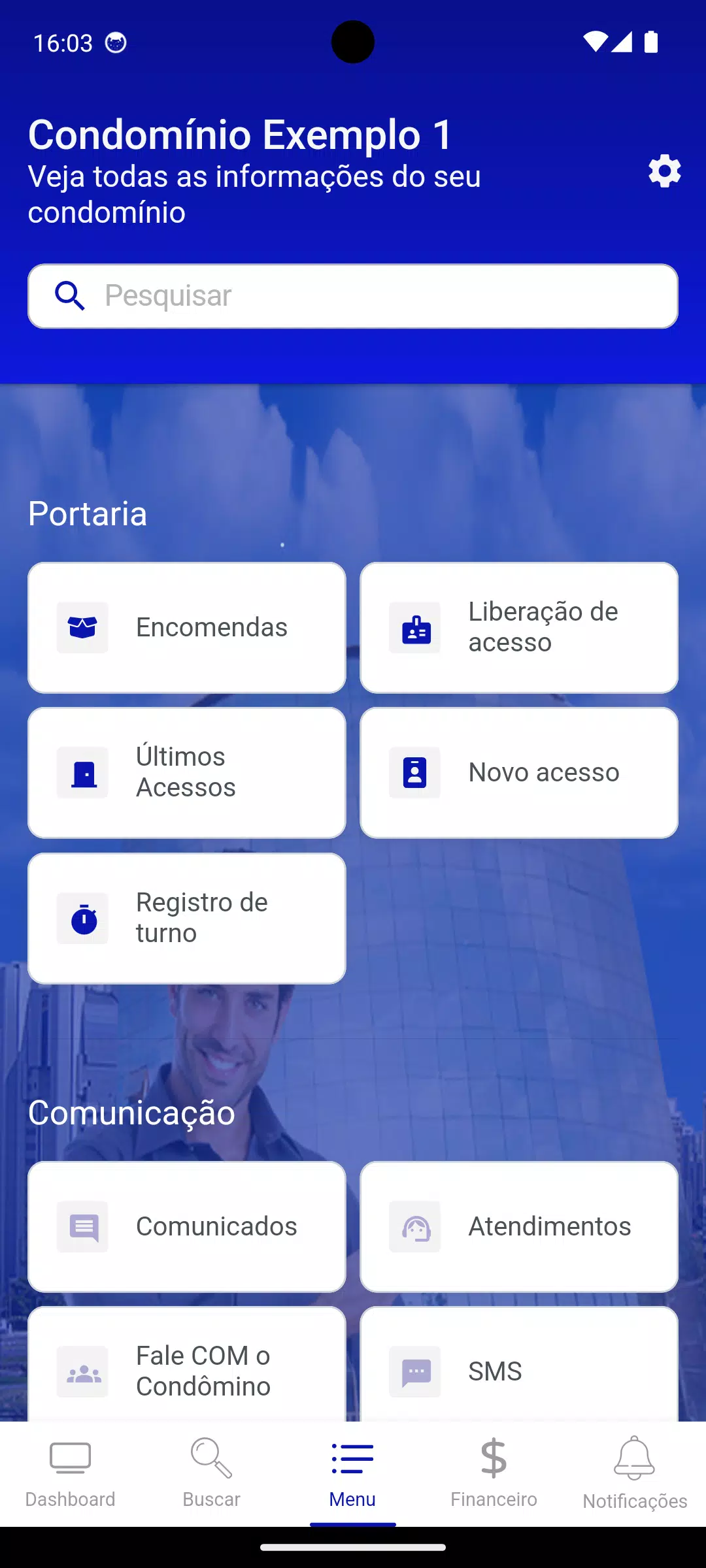Open the Encomendas card

pyautogui.click(x=187, y=627)
